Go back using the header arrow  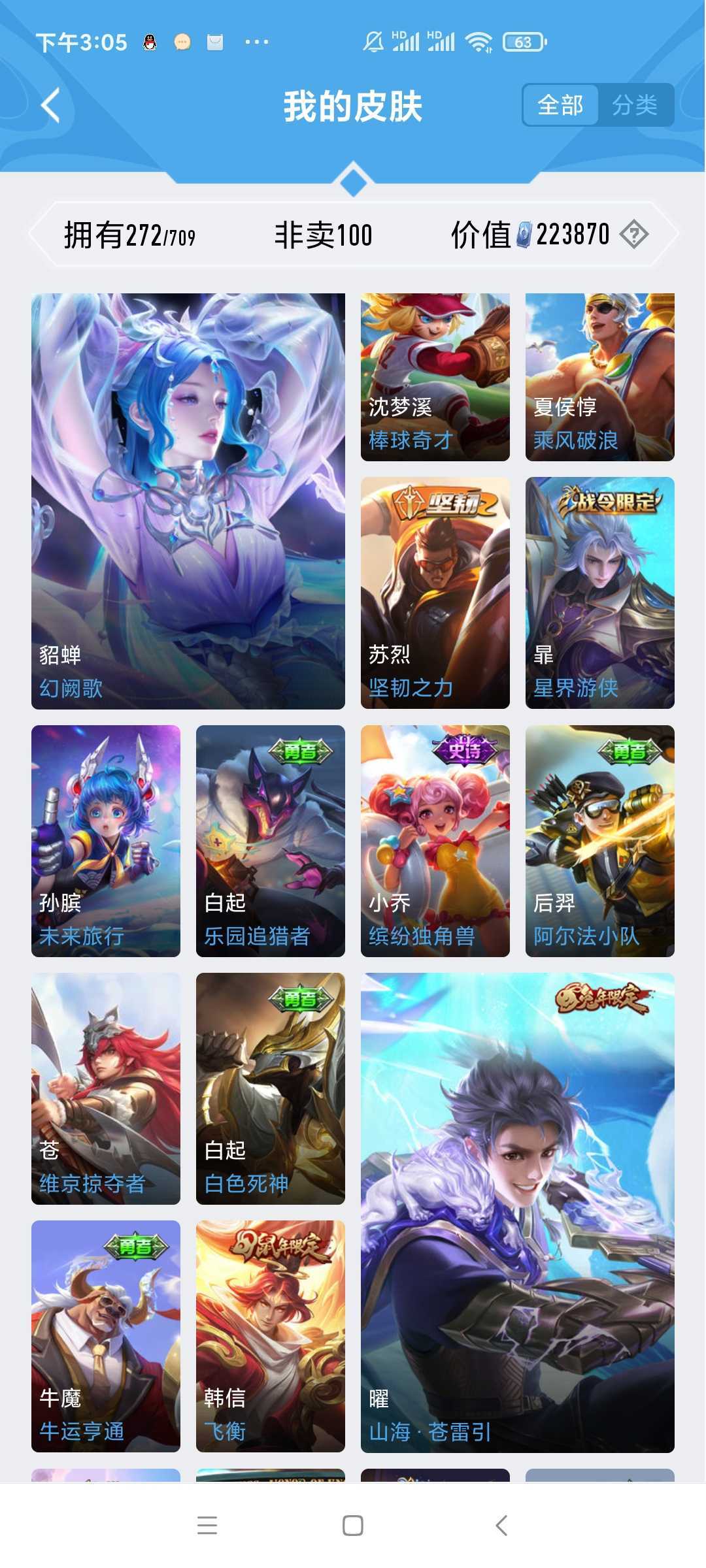(x=50, y=105)
